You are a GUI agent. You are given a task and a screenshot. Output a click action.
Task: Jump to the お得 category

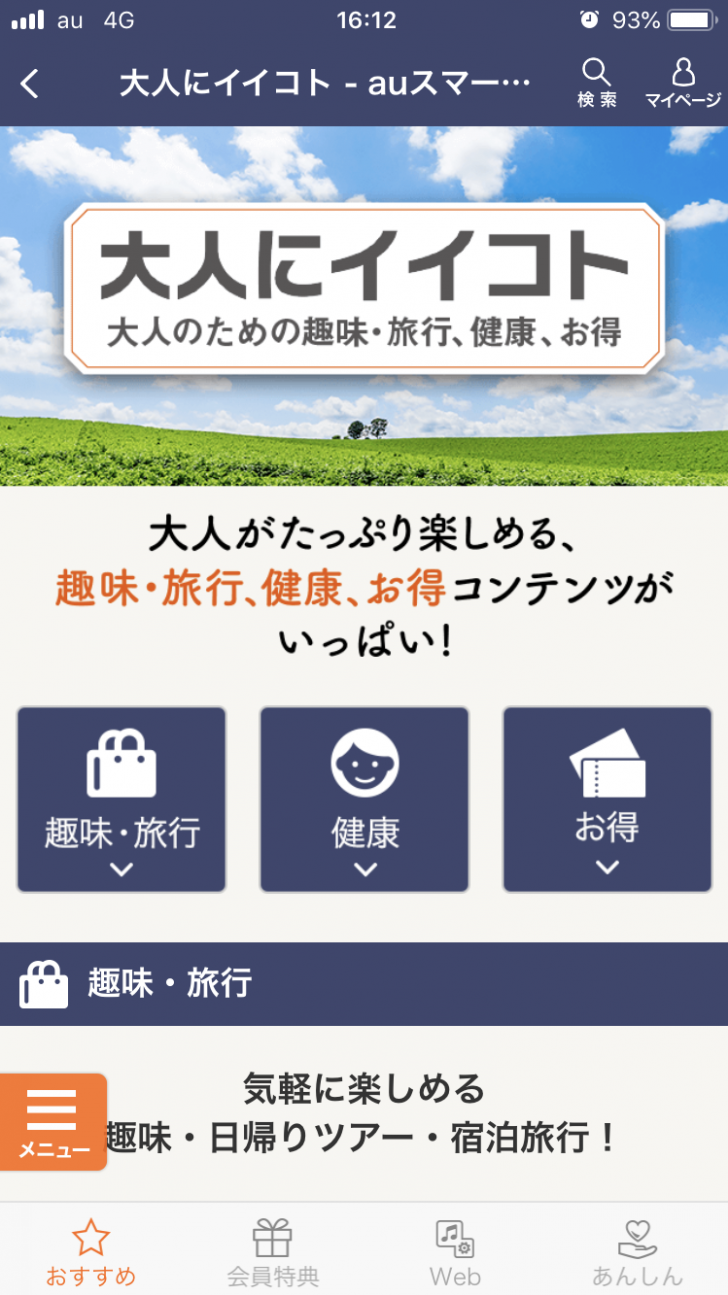(606, 799)
